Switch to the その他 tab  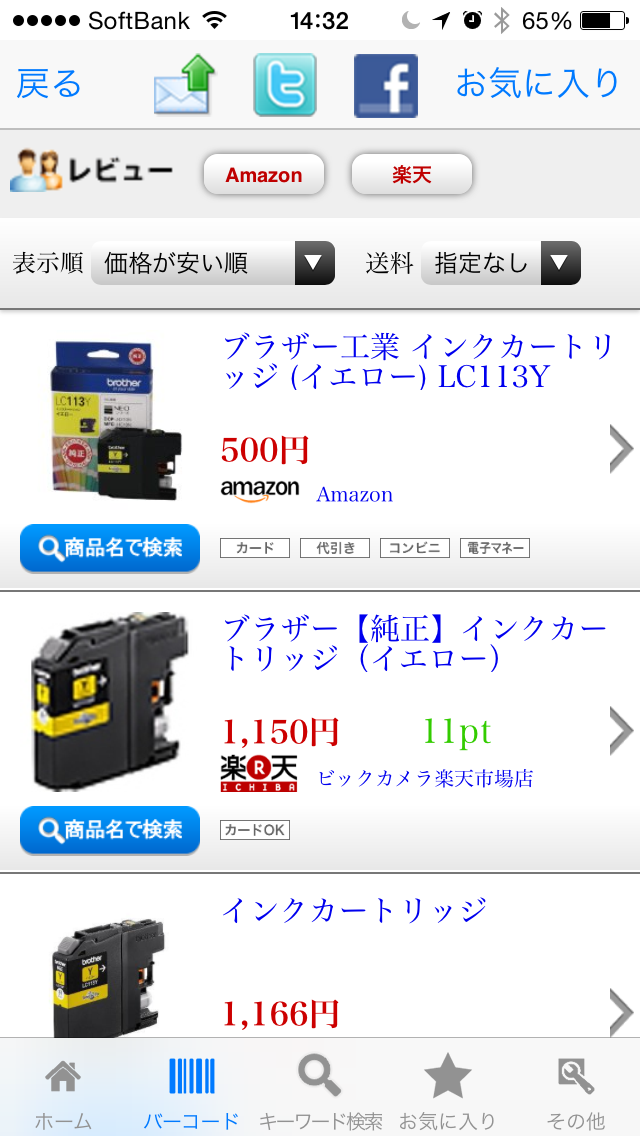point(575,1089)
